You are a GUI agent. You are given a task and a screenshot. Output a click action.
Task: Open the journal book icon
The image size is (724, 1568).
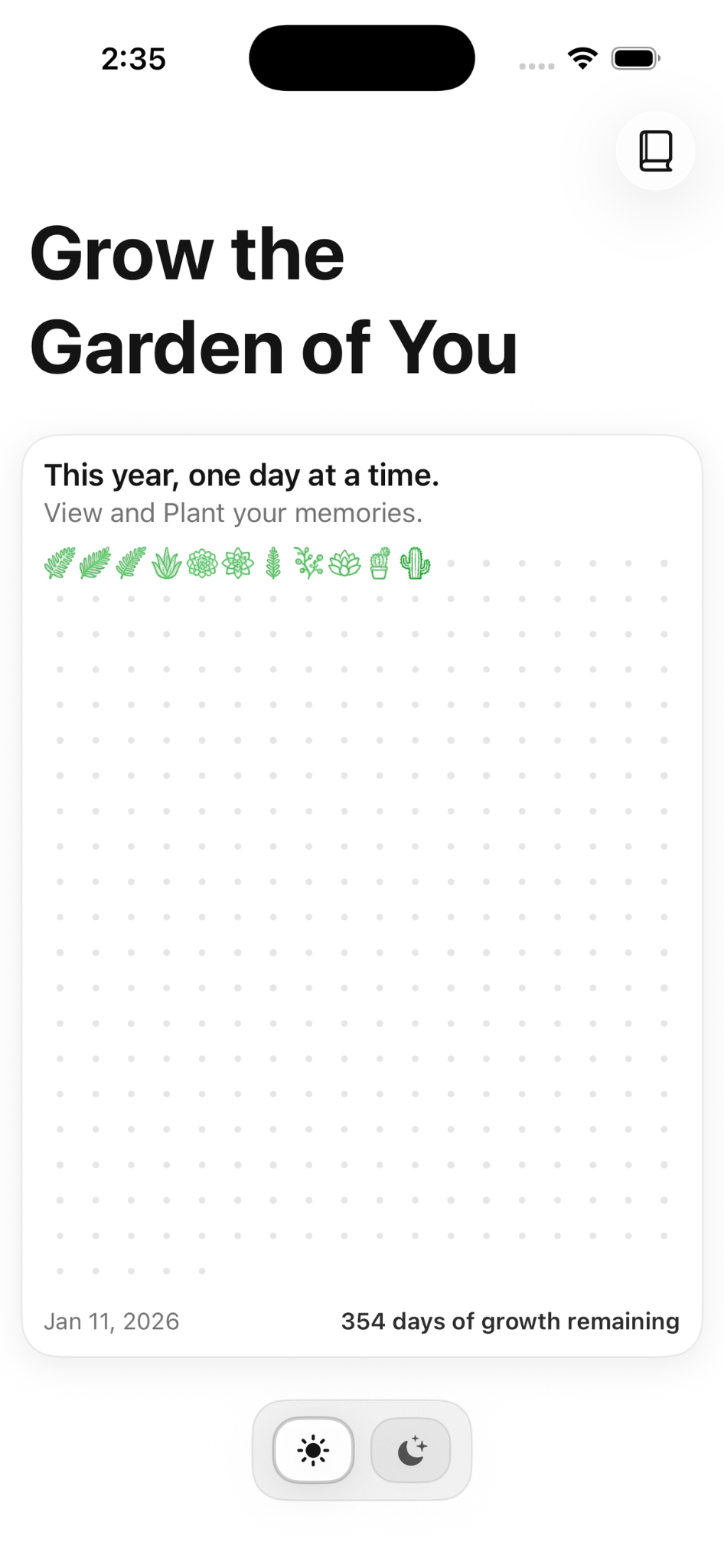(655, 151)
